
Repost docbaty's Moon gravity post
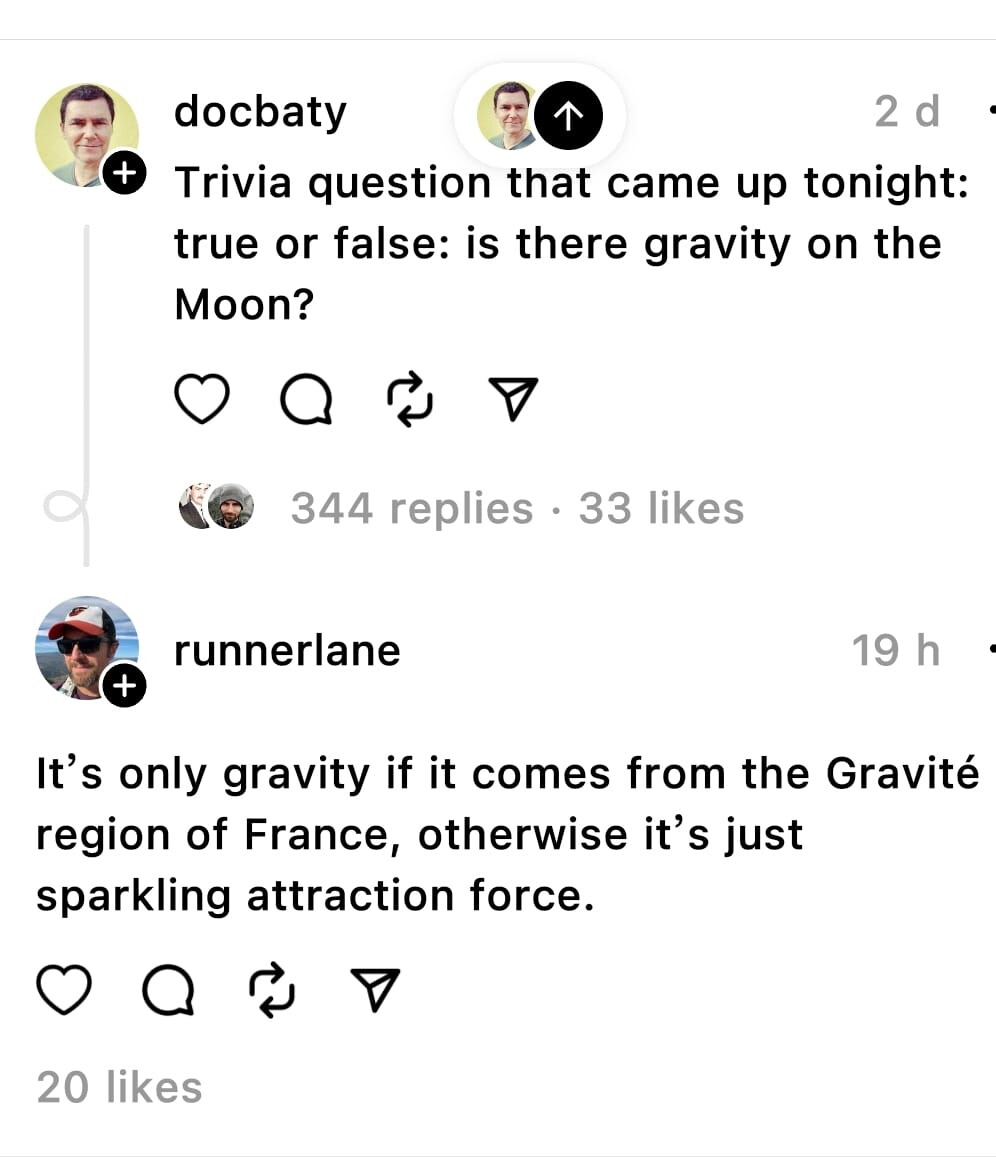[409, 401]
